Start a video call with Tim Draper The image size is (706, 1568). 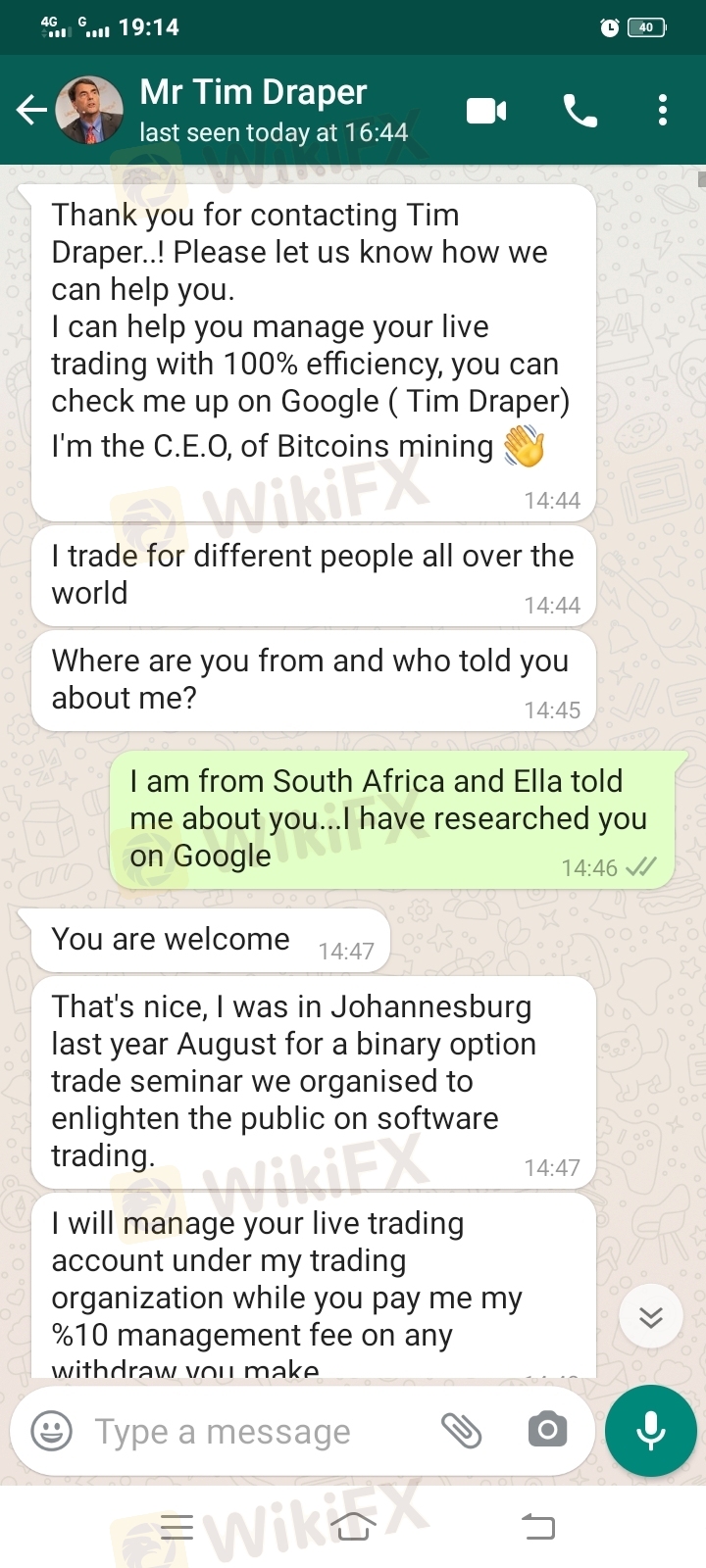pos(486,111)
